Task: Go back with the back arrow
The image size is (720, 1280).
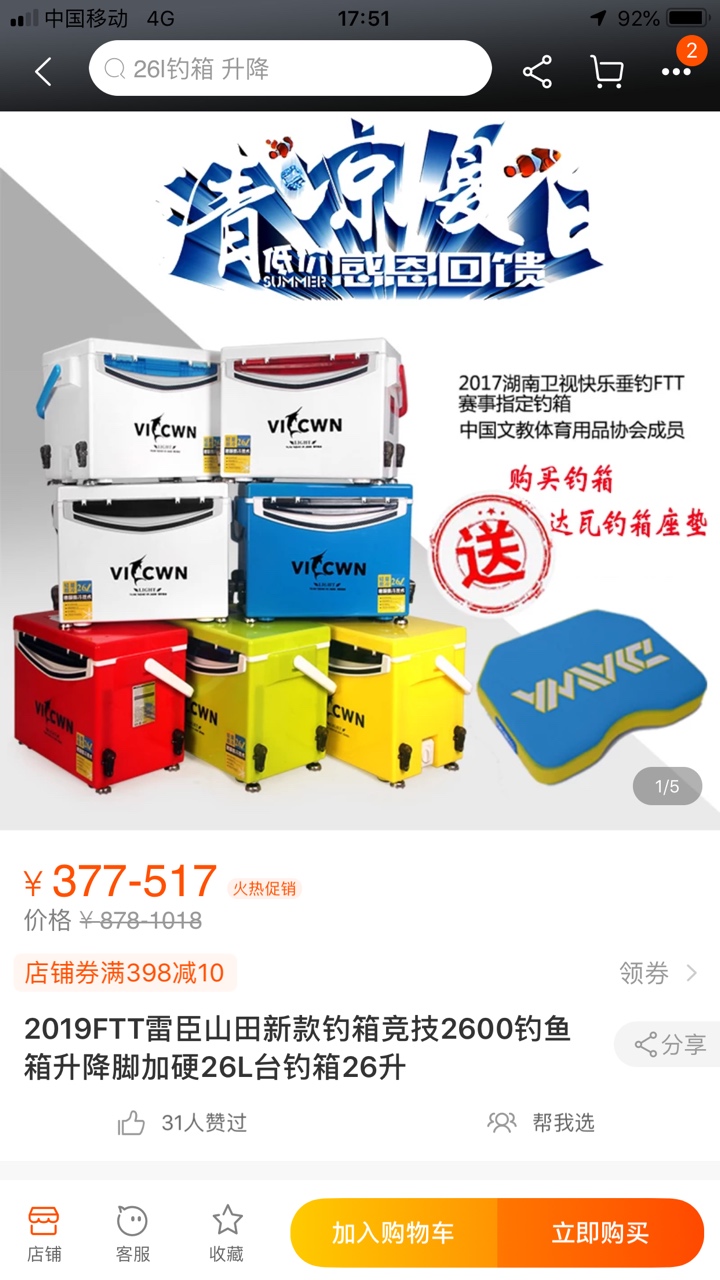Action: tap(42, 71)
